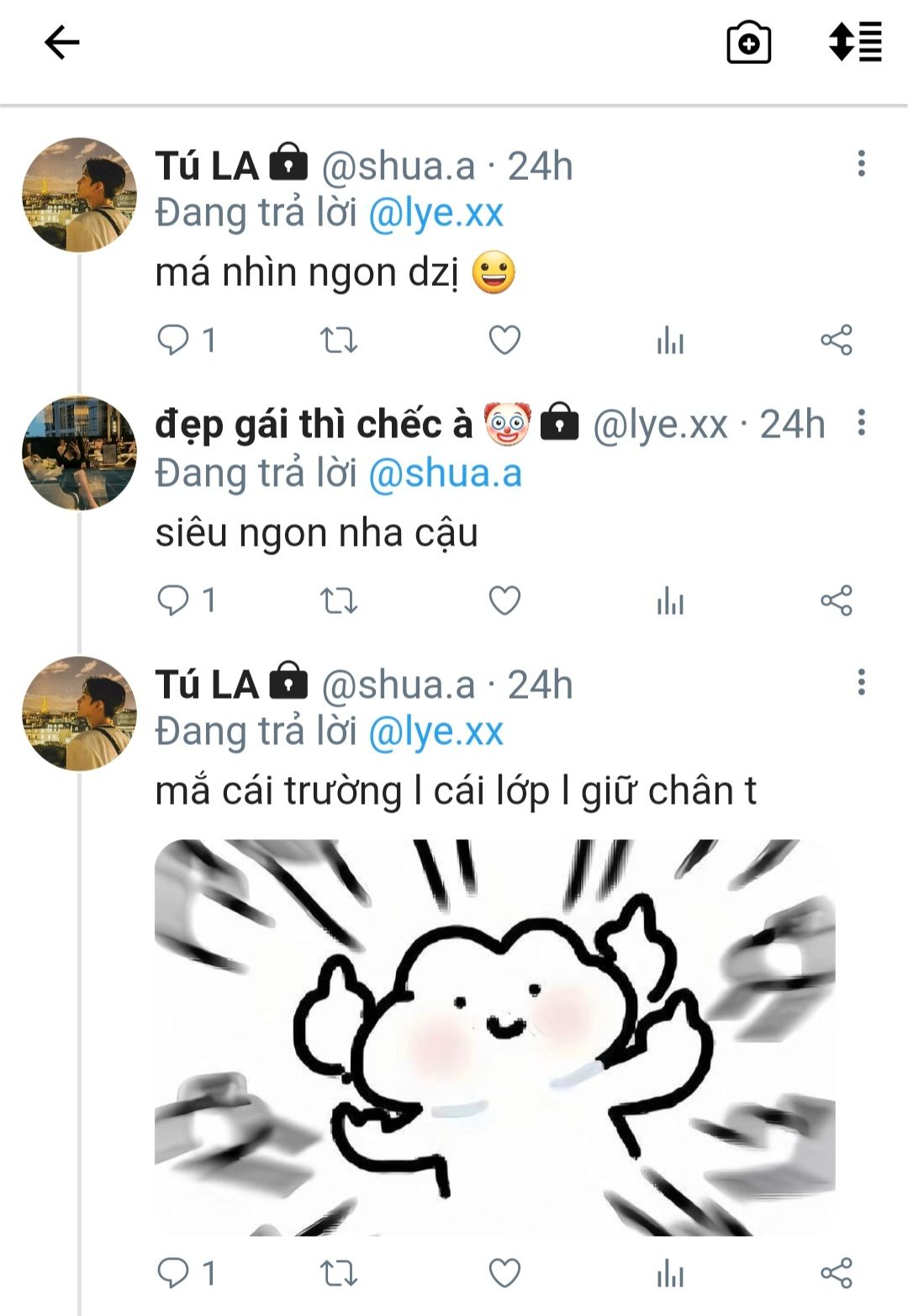Open overflow menu on "siêu ngon nha cậu" tweet
The width and height of the screenshot is (908, 1316).
(x=861, y=422)
